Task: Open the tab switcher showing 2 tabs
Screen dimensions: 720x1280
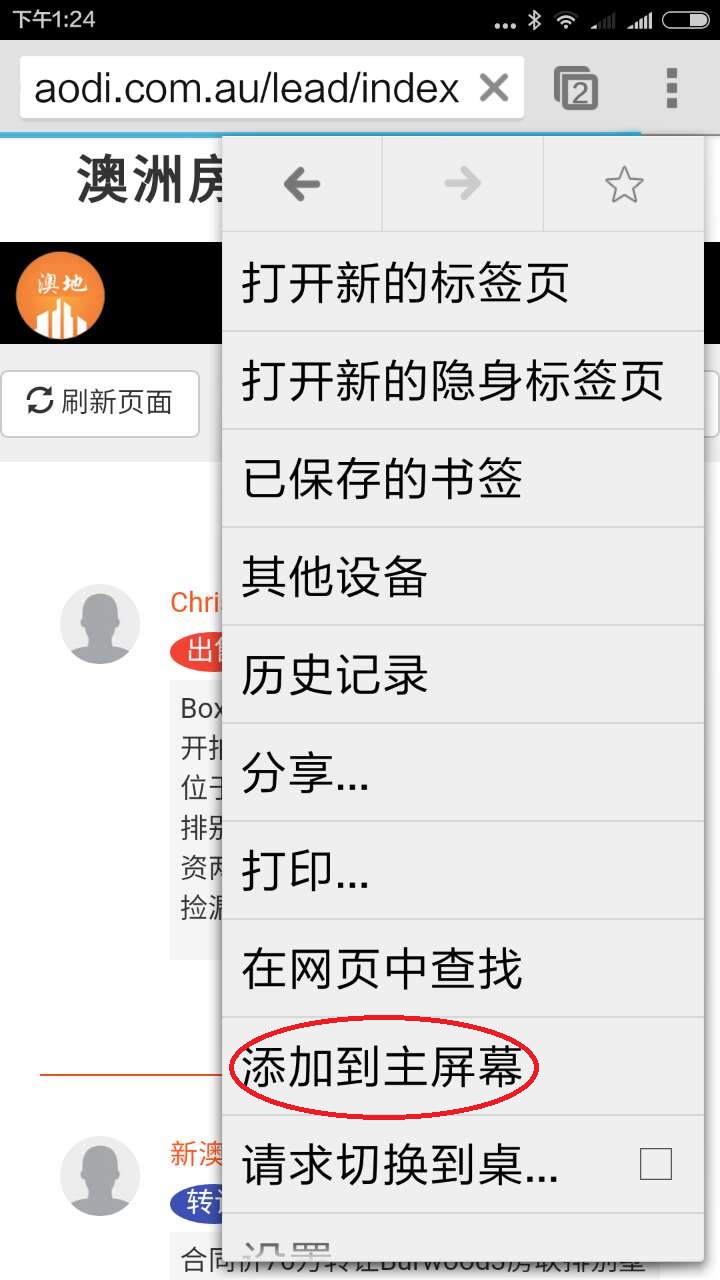Action: [x=576, y=89]
